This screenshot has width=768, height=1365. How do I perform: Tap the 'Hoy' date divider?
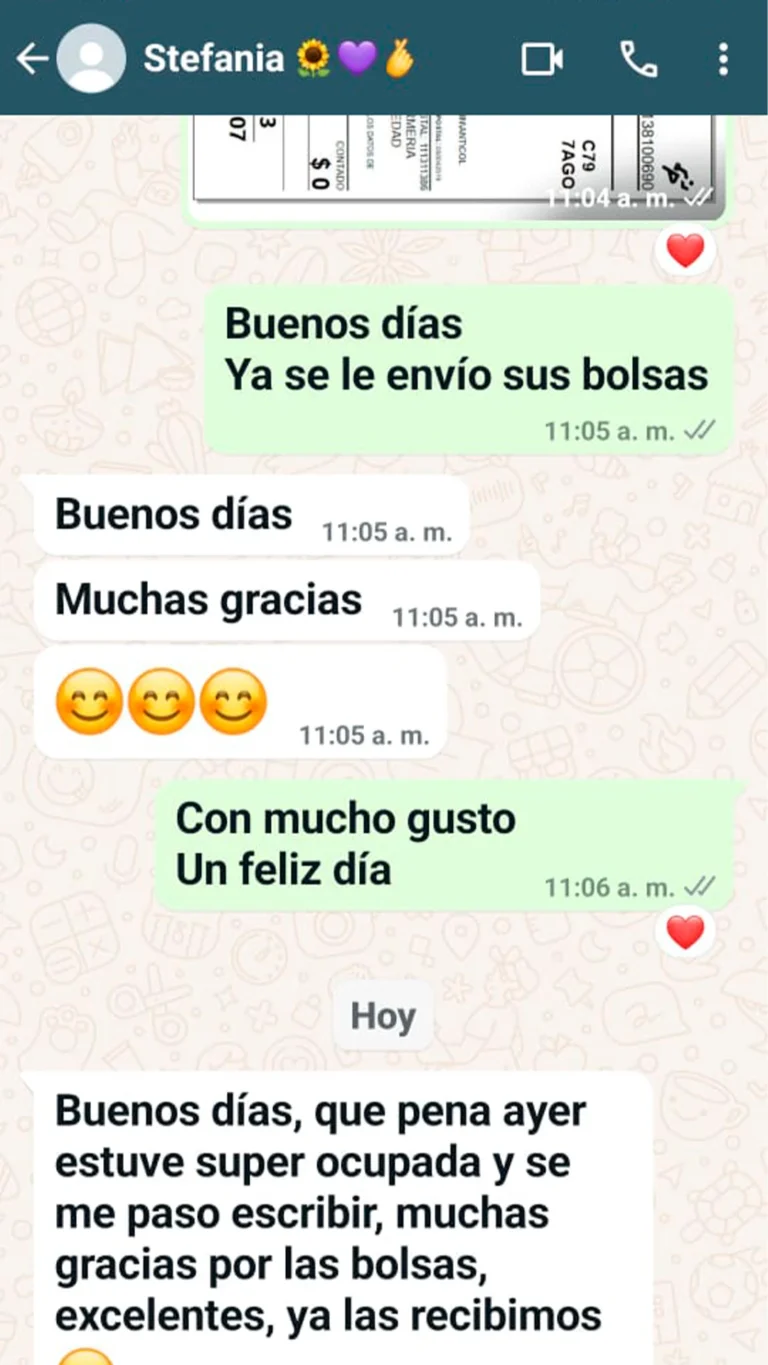pyautogui.click(x=383, y=1016)
